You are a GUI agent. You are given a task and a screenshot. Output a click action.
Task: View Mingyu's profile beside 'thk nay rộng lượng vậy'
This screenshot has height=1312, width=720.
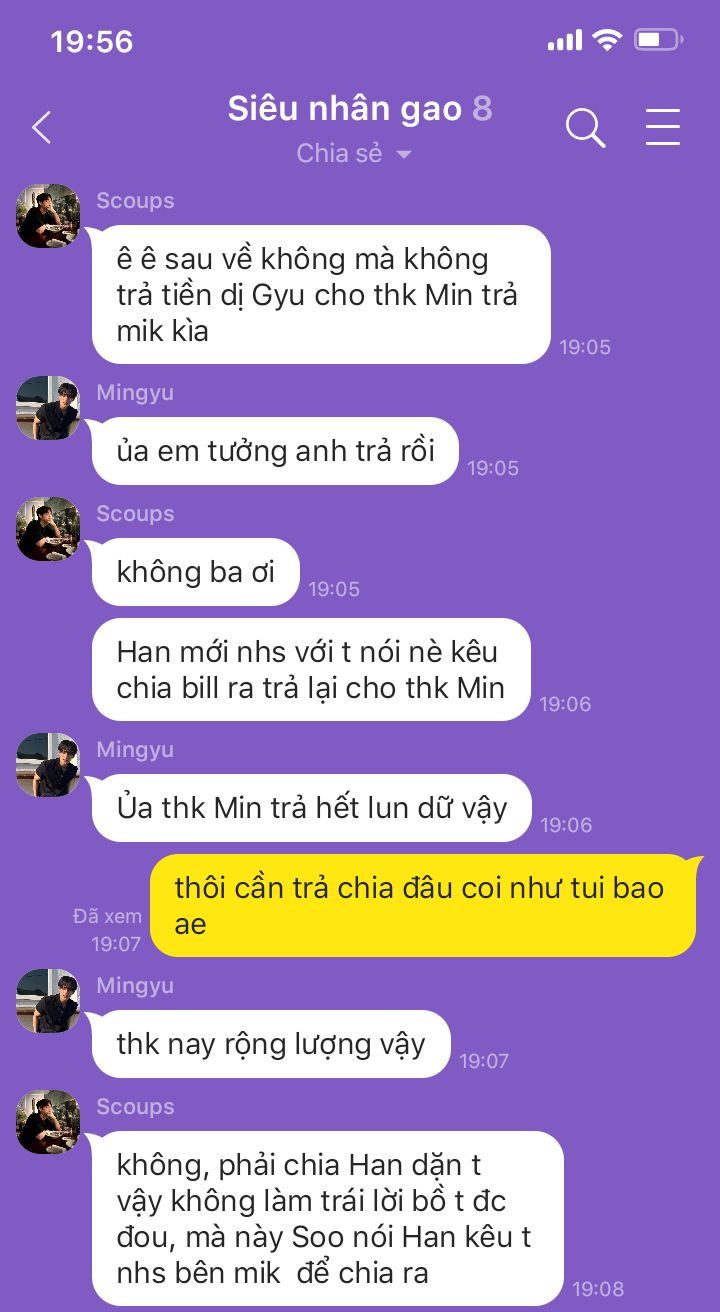(x=48, y=1001)
